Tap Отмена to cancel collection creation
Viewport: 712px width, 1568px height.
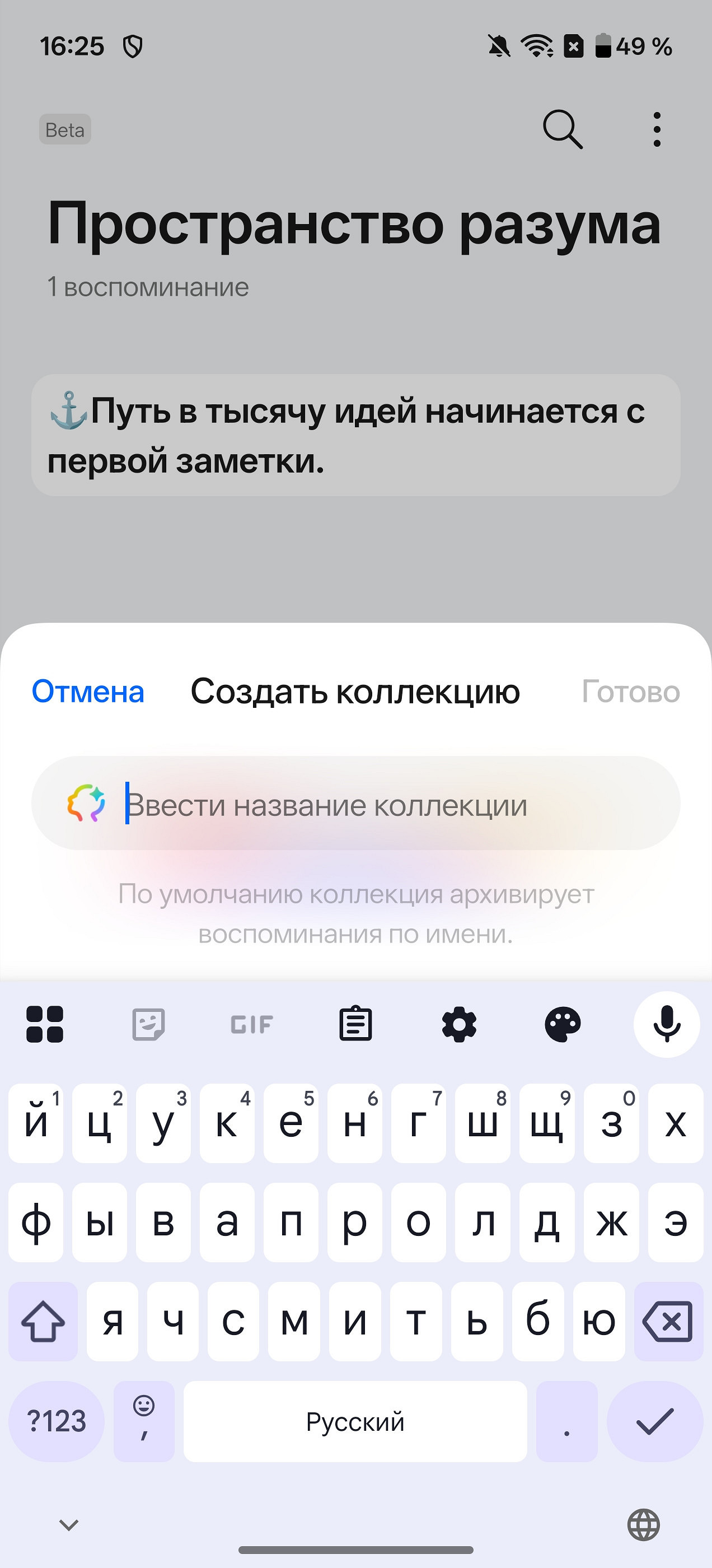tap(88, 692)
